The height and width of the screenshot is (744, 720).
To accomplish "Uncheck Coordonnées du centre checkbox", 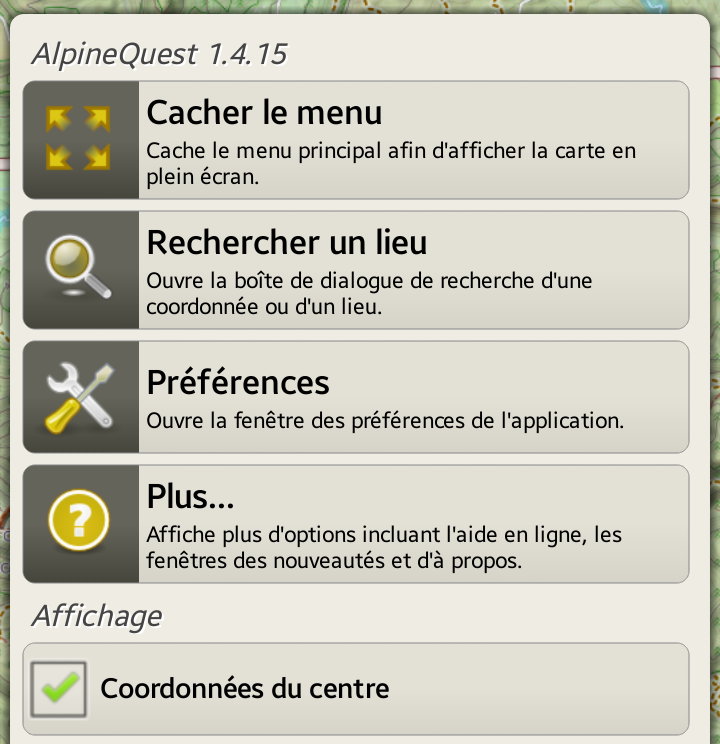I will point(58,689).
